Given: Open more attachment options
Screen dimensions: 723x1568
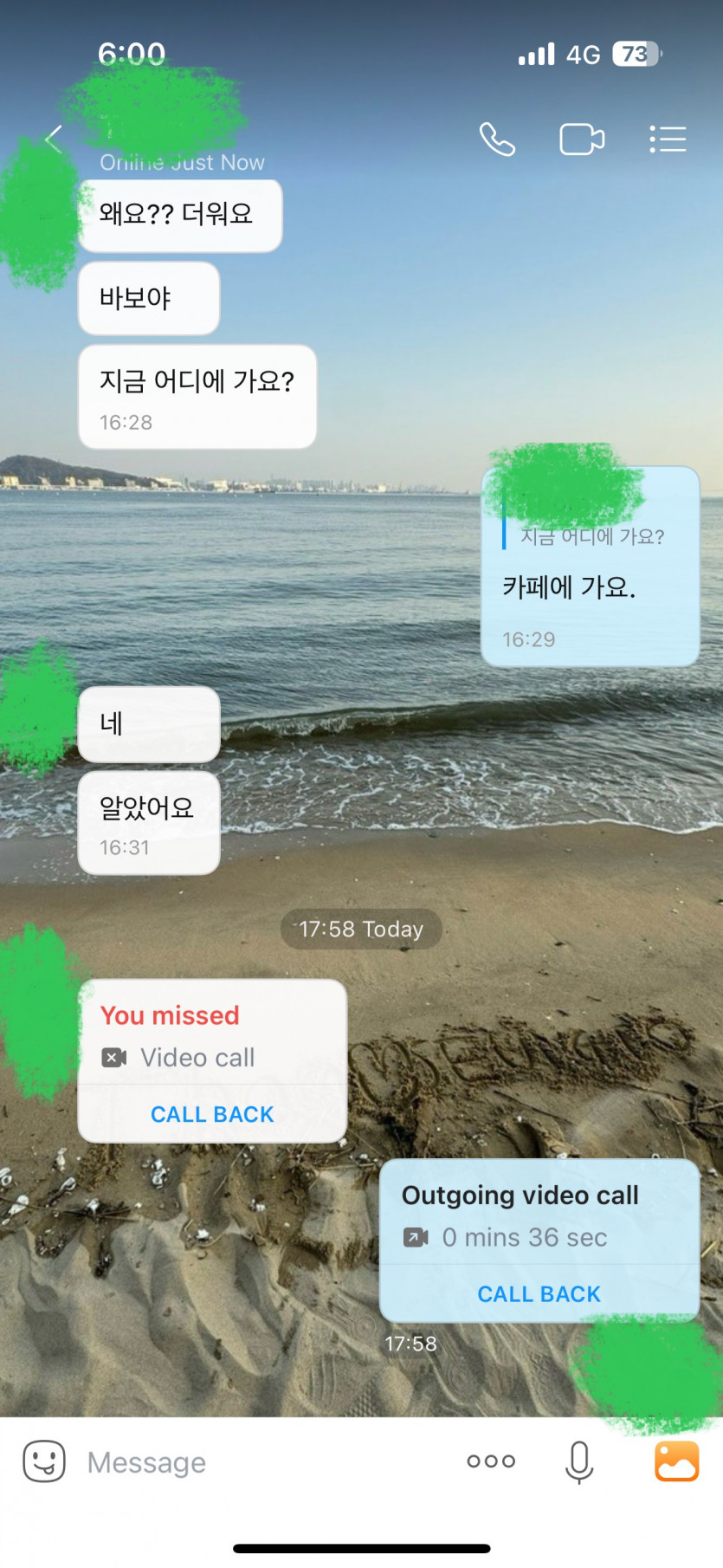Looking at the screenshot, I should click(x=491, y=1461).
